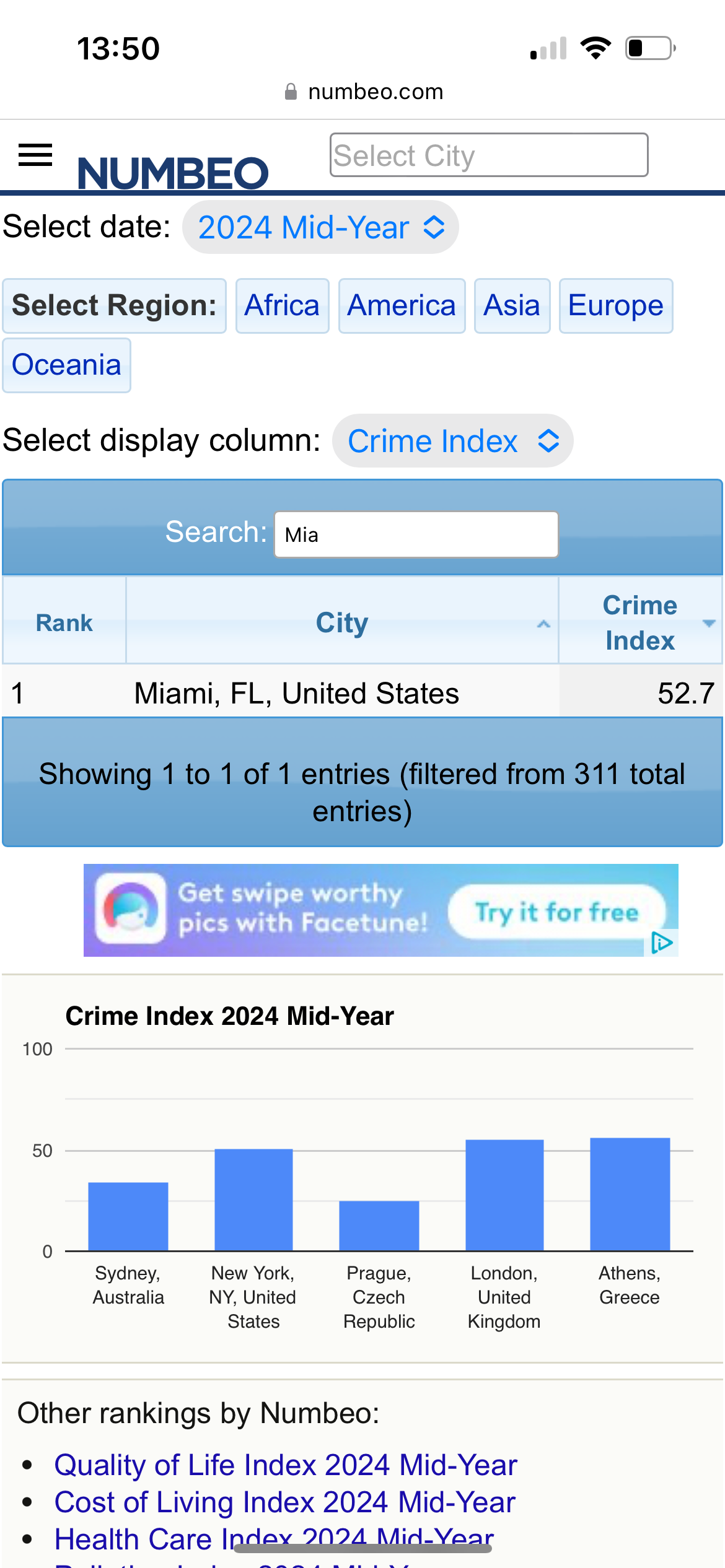725x1568 pixels.
Task: Edit the table search field containing Mia
Action: (416, 534)
